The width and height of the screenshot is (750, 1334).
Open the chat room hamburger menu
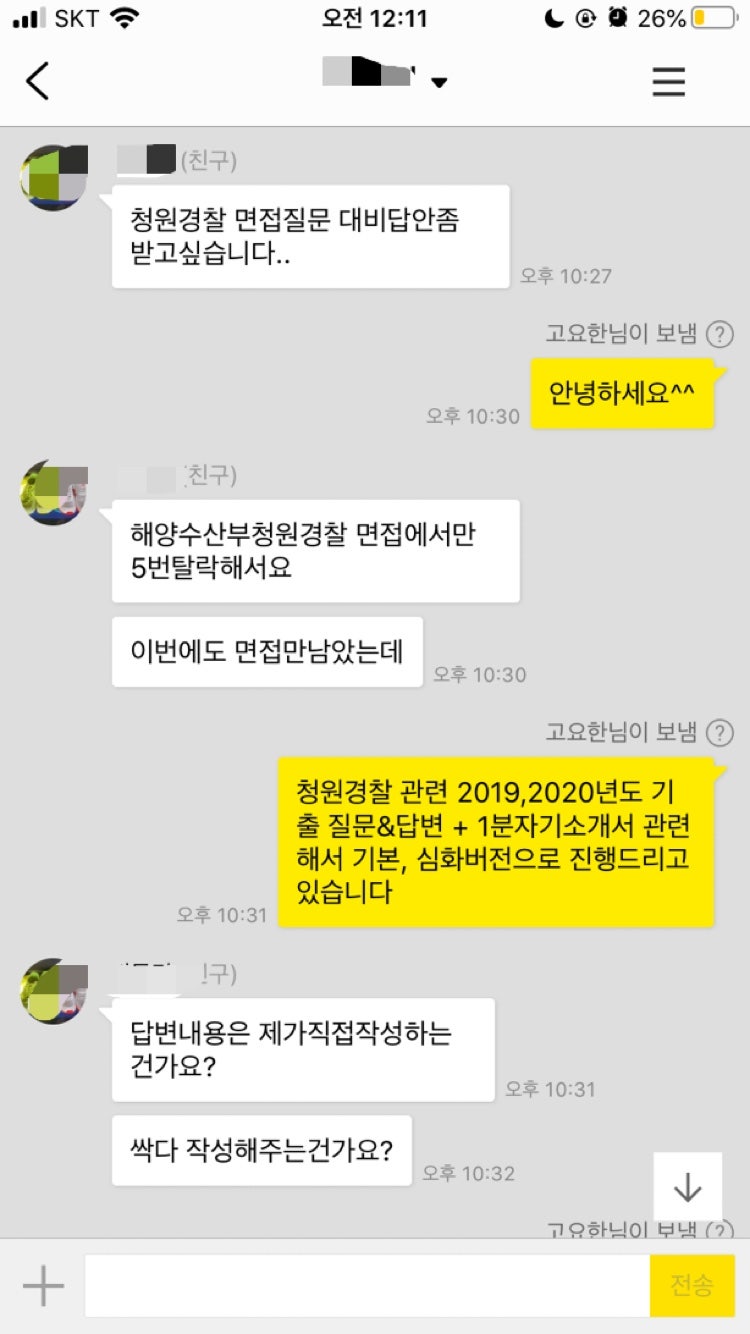click(x=669, y=81)
